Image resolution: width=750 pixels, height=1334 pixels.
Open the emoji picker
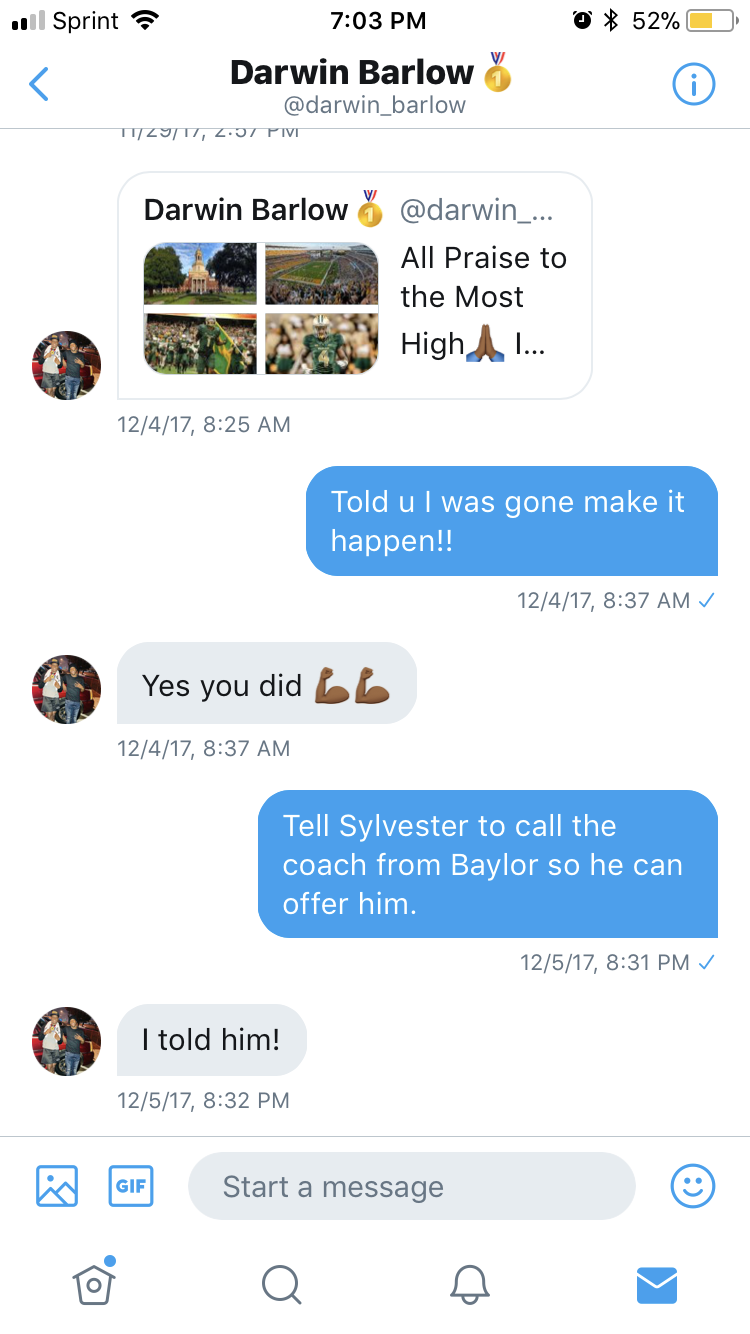(x=692, y=1186)
